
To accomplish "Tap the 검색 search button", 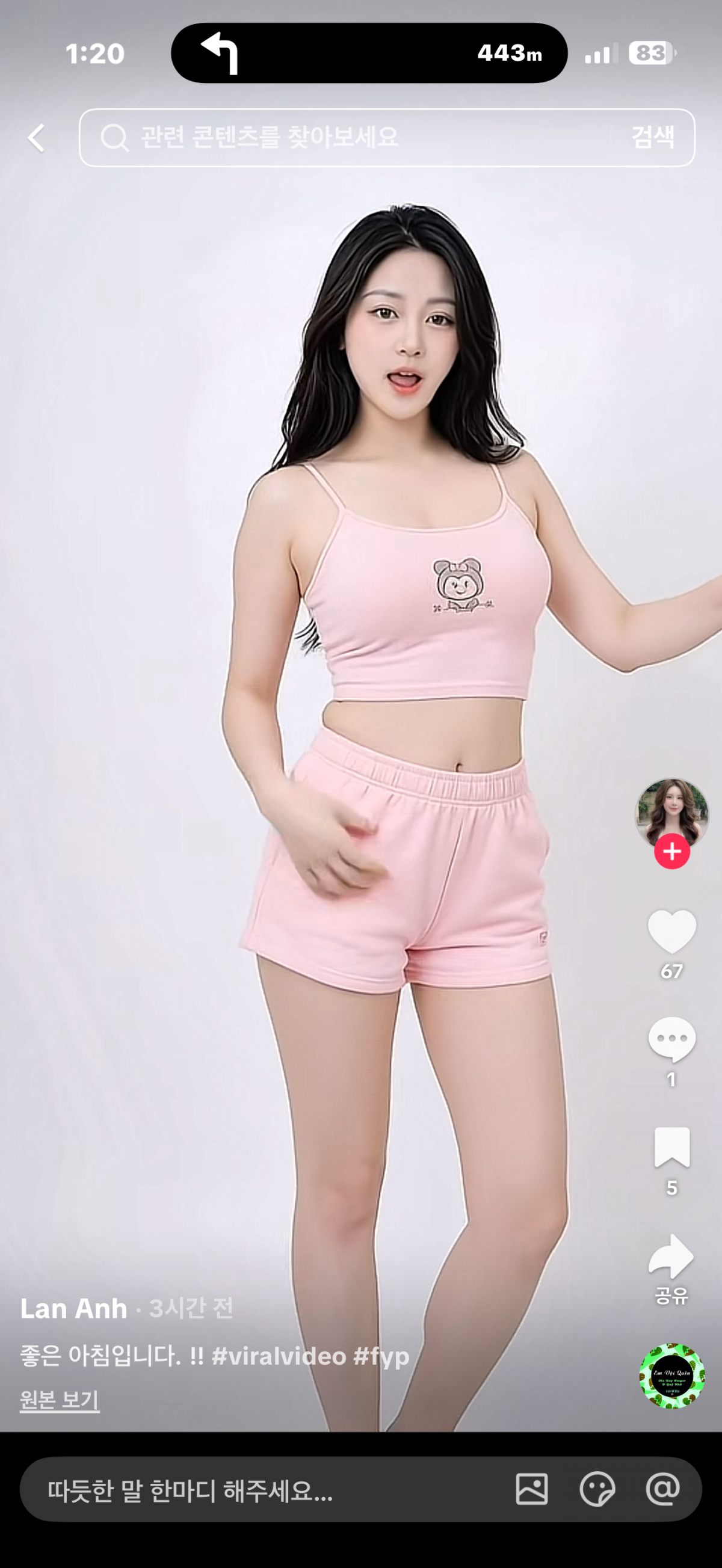I will 653,138.
